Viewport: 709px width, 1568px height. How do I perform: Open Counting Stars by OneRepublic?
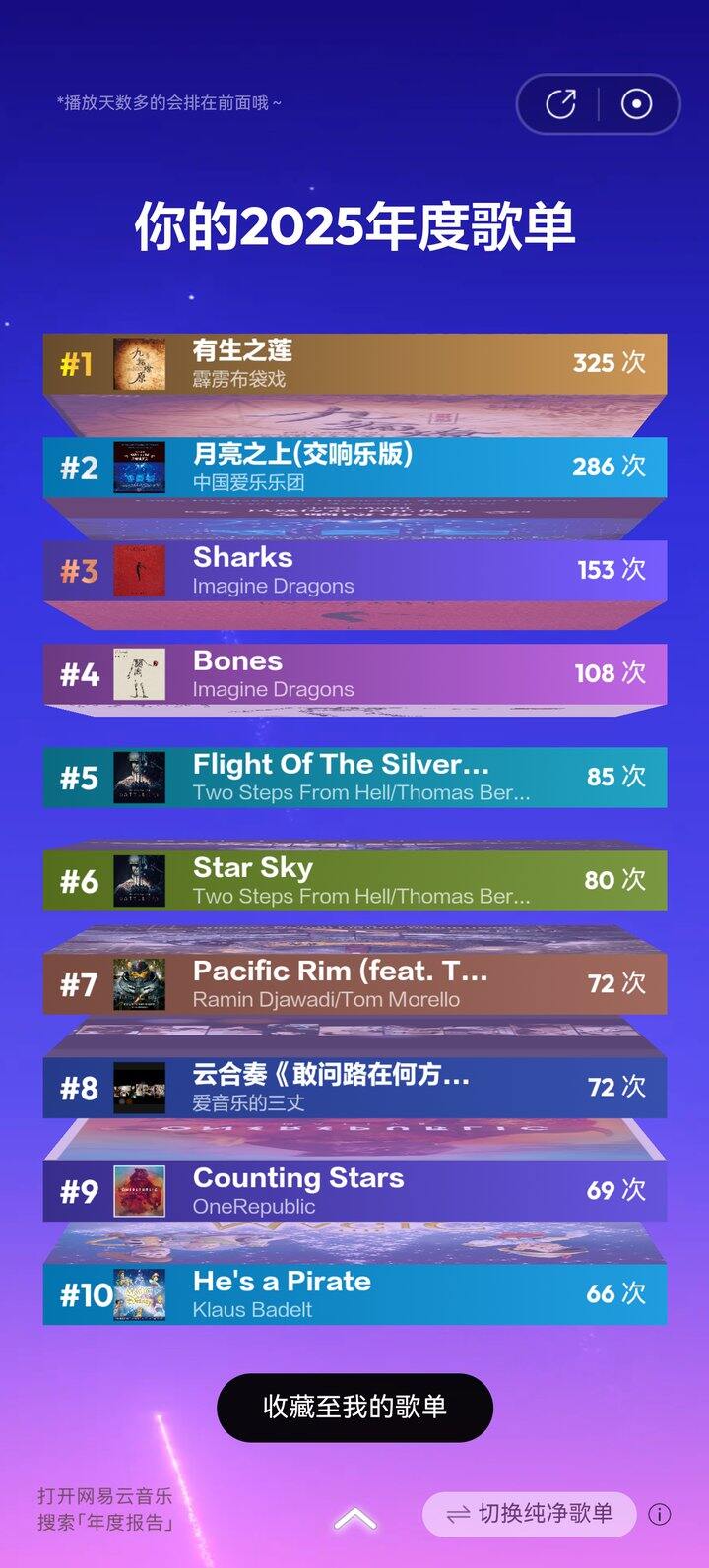(354, 1190)
